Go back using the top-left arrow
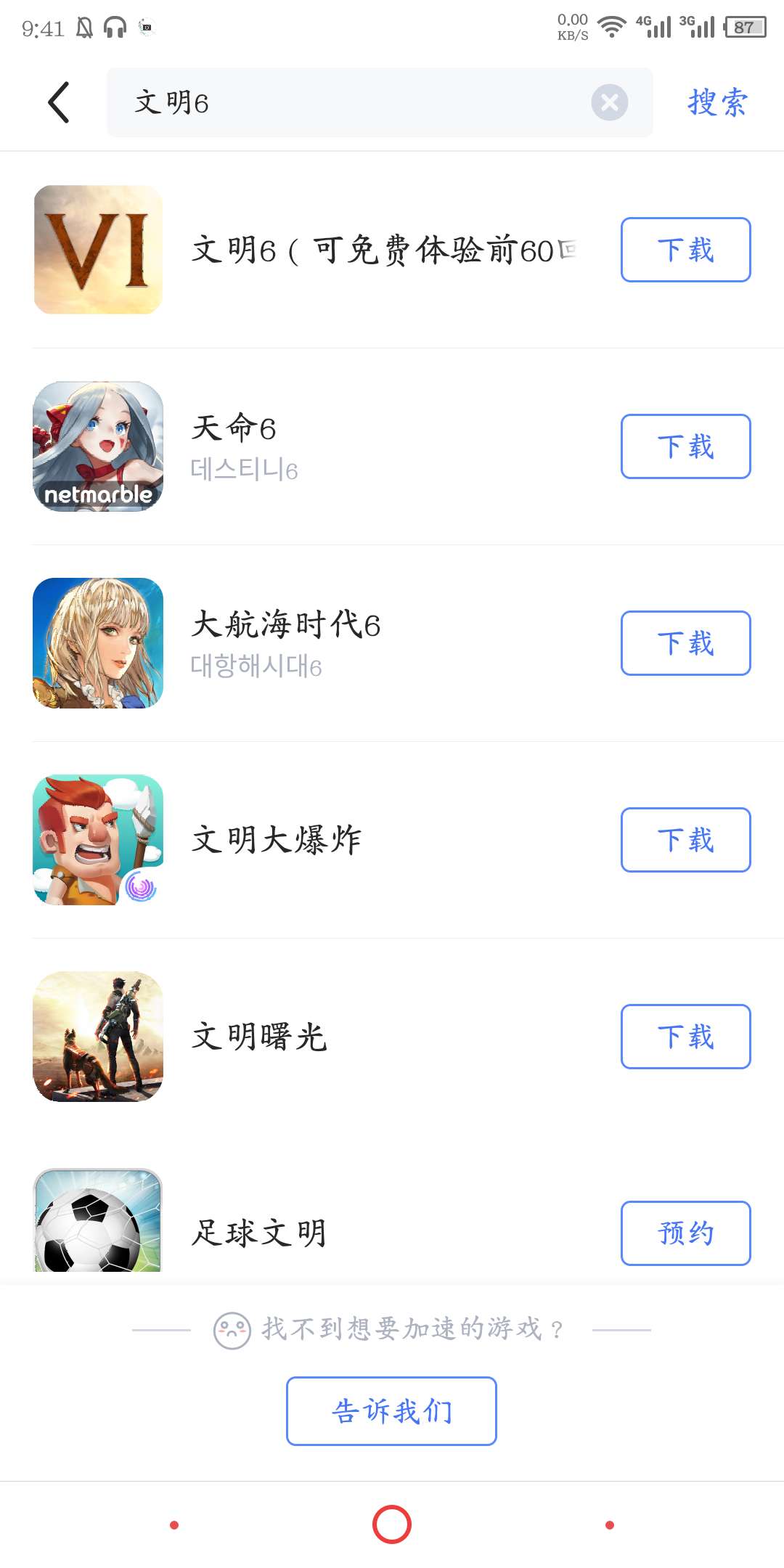The height and width of the screenshot is (1568, 784). [x=59, y=102]
